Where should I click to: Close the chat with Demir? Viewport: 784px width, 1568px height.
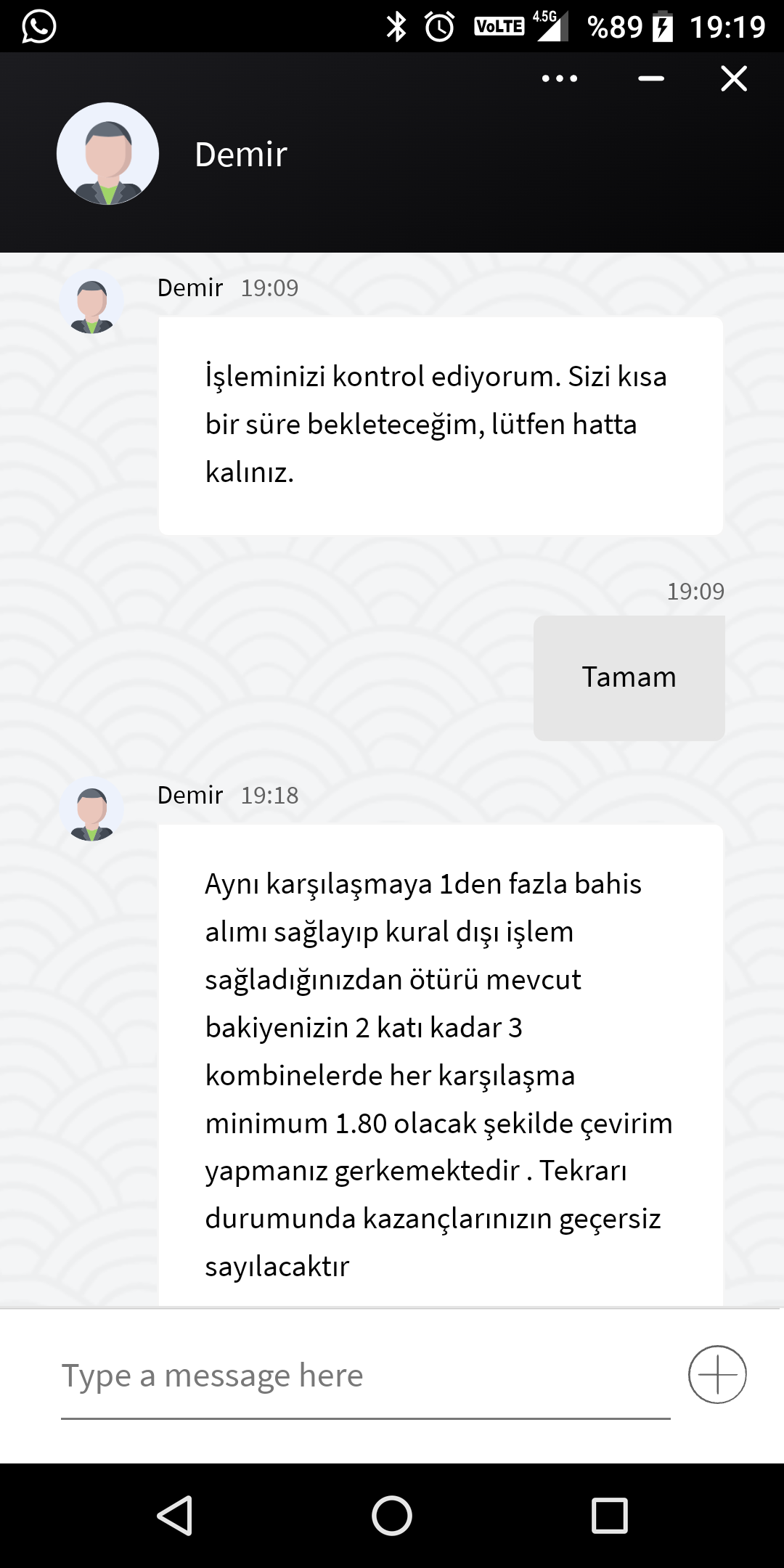click(x=734, y=78)
